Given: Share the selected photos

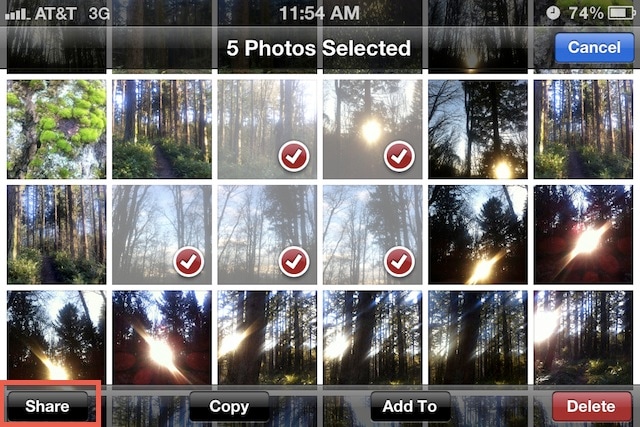Looking at the screenshot, I should pos(48,406).
